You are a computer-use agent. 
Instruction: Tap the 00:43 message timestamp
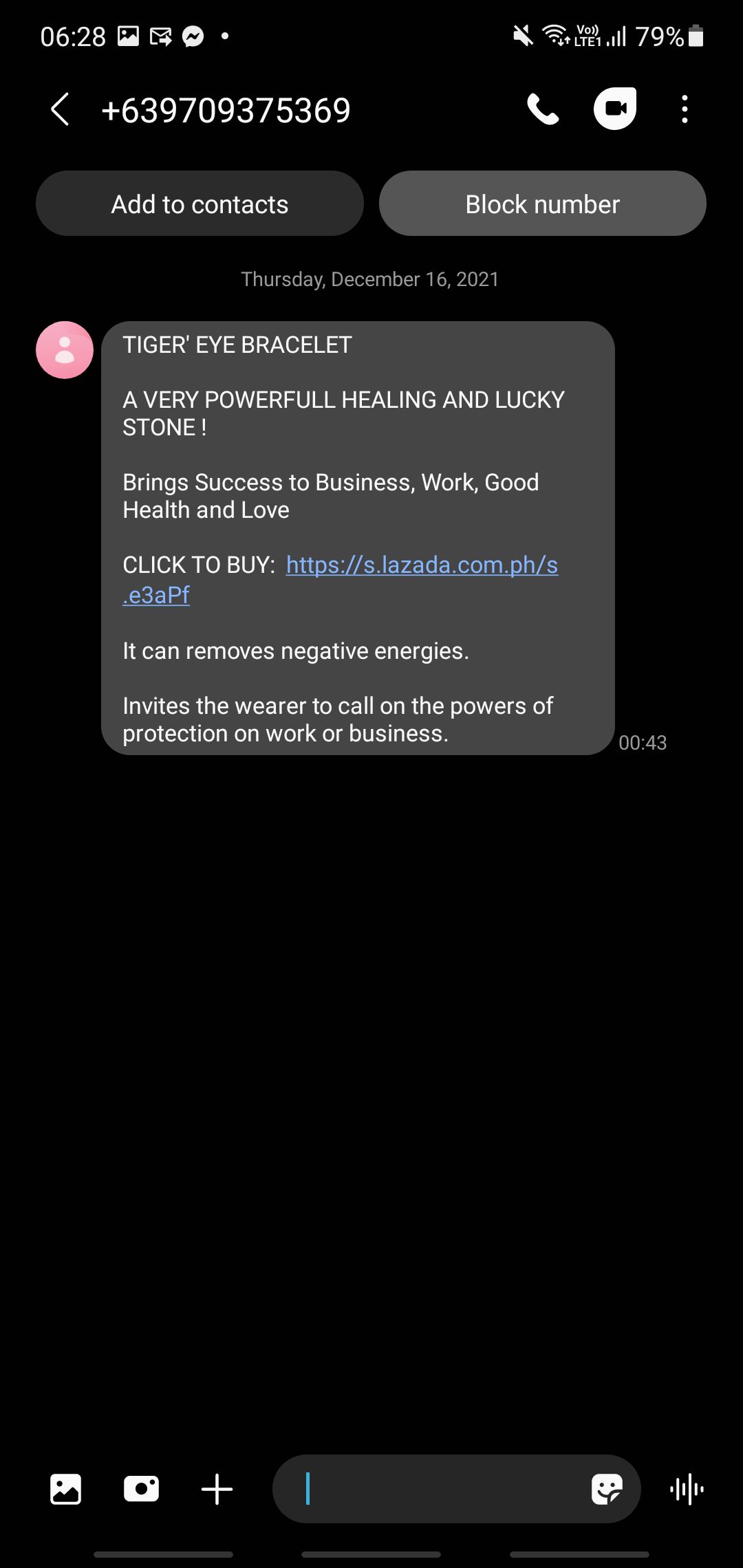641,743
